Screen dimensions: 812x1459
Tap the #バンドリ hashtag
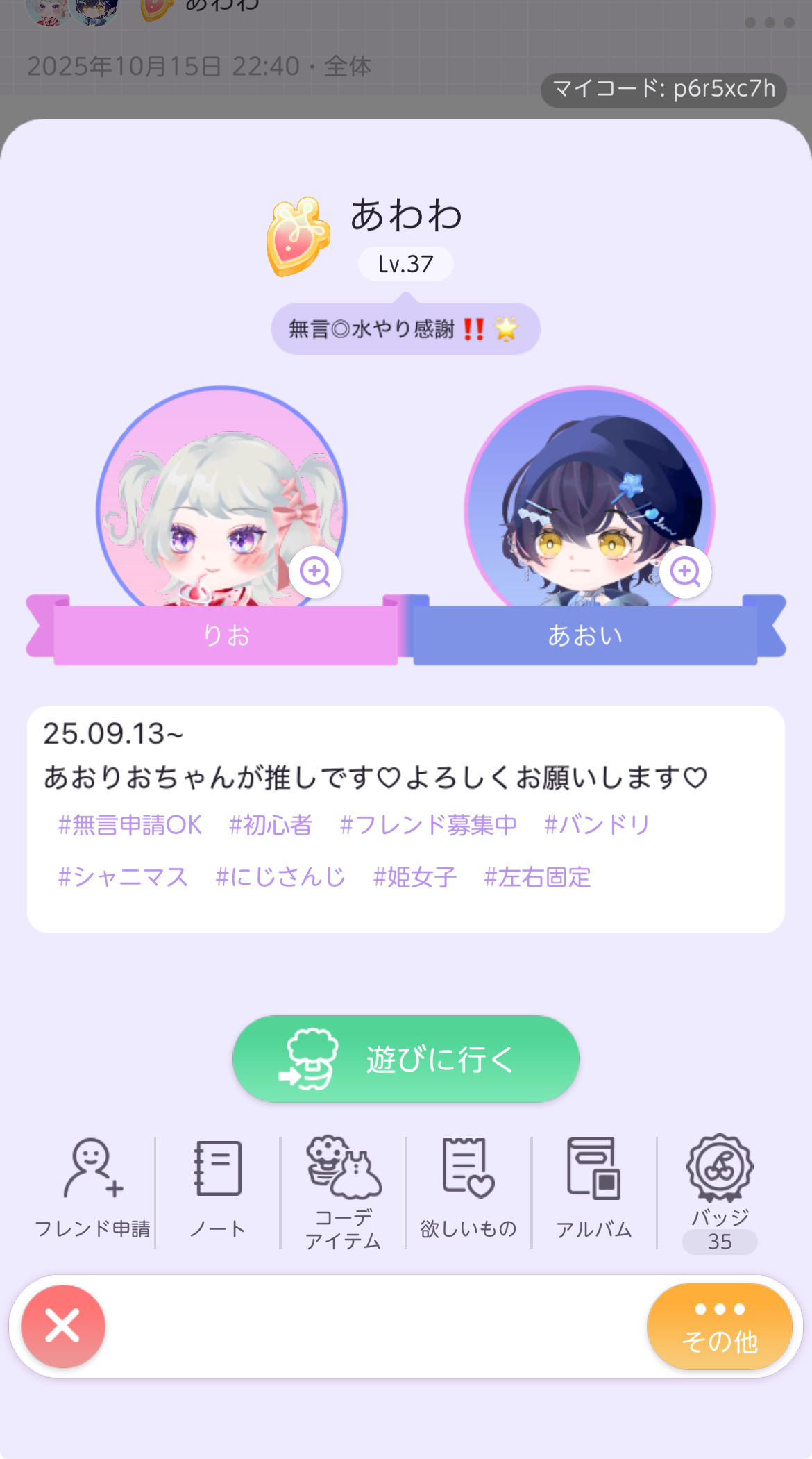[597, 824]
